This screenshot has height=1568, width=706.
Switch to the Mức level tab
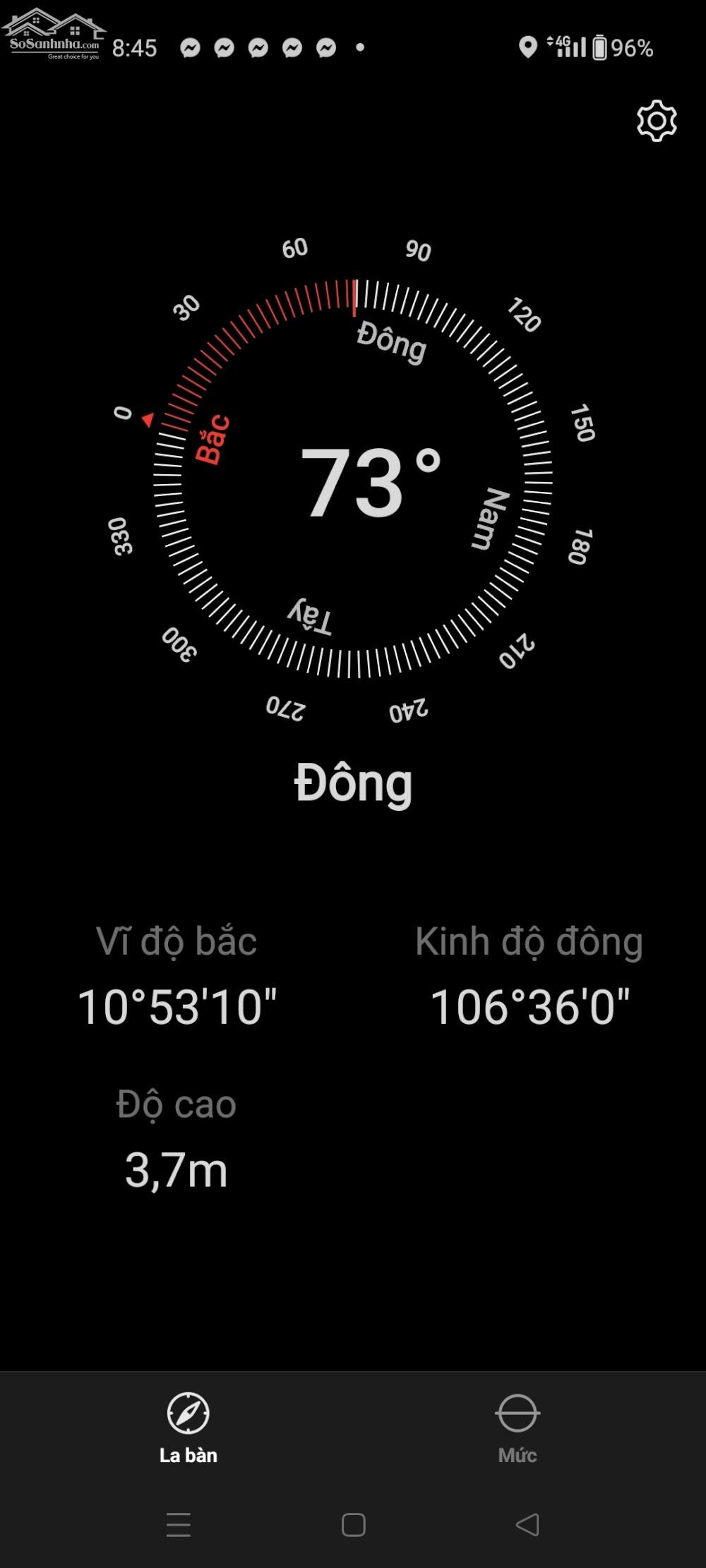click(x=517, y=1428)
